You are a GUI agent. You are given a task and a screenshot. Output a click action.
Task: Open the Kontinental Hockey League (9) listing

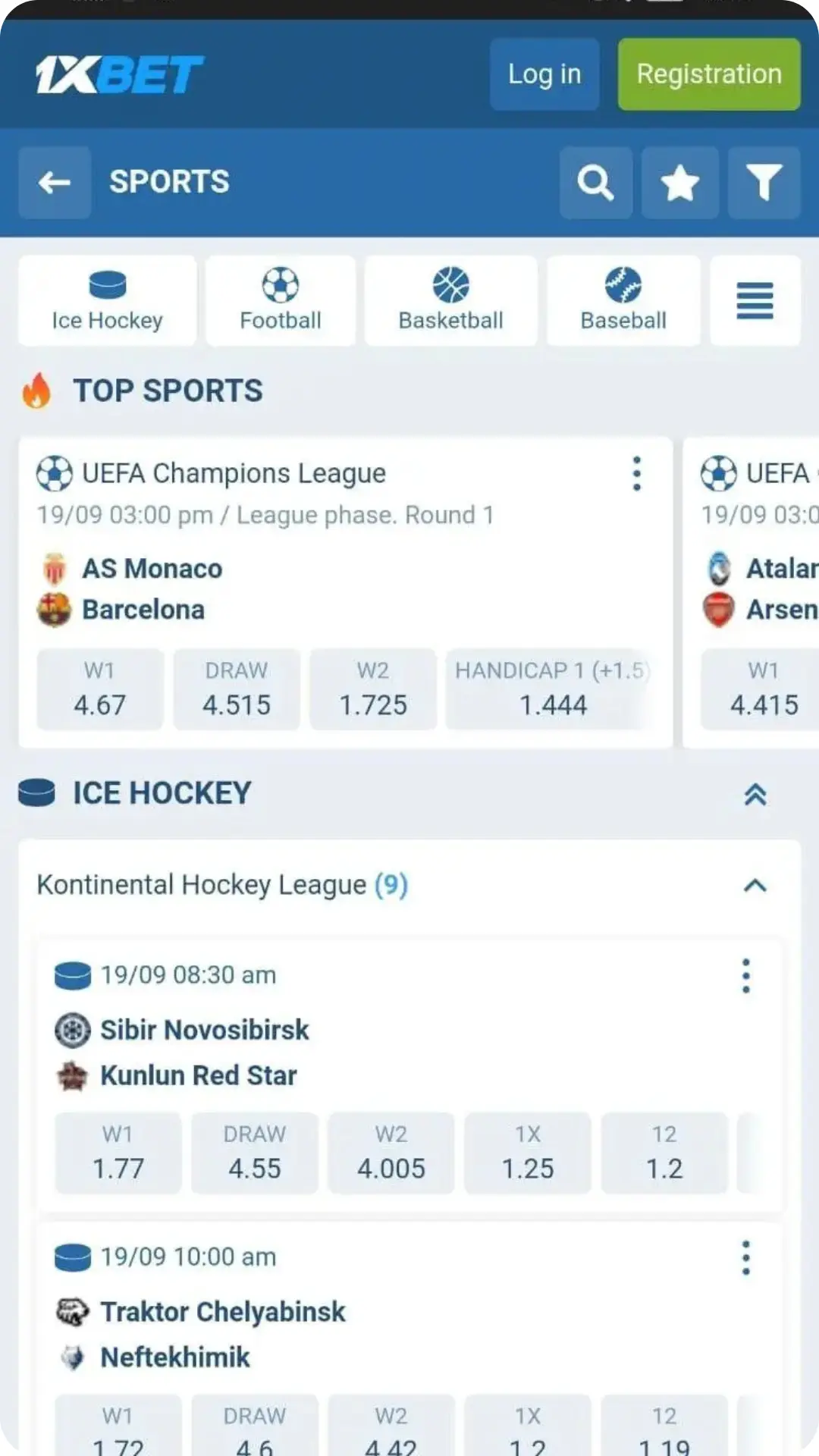click(222, 884)
